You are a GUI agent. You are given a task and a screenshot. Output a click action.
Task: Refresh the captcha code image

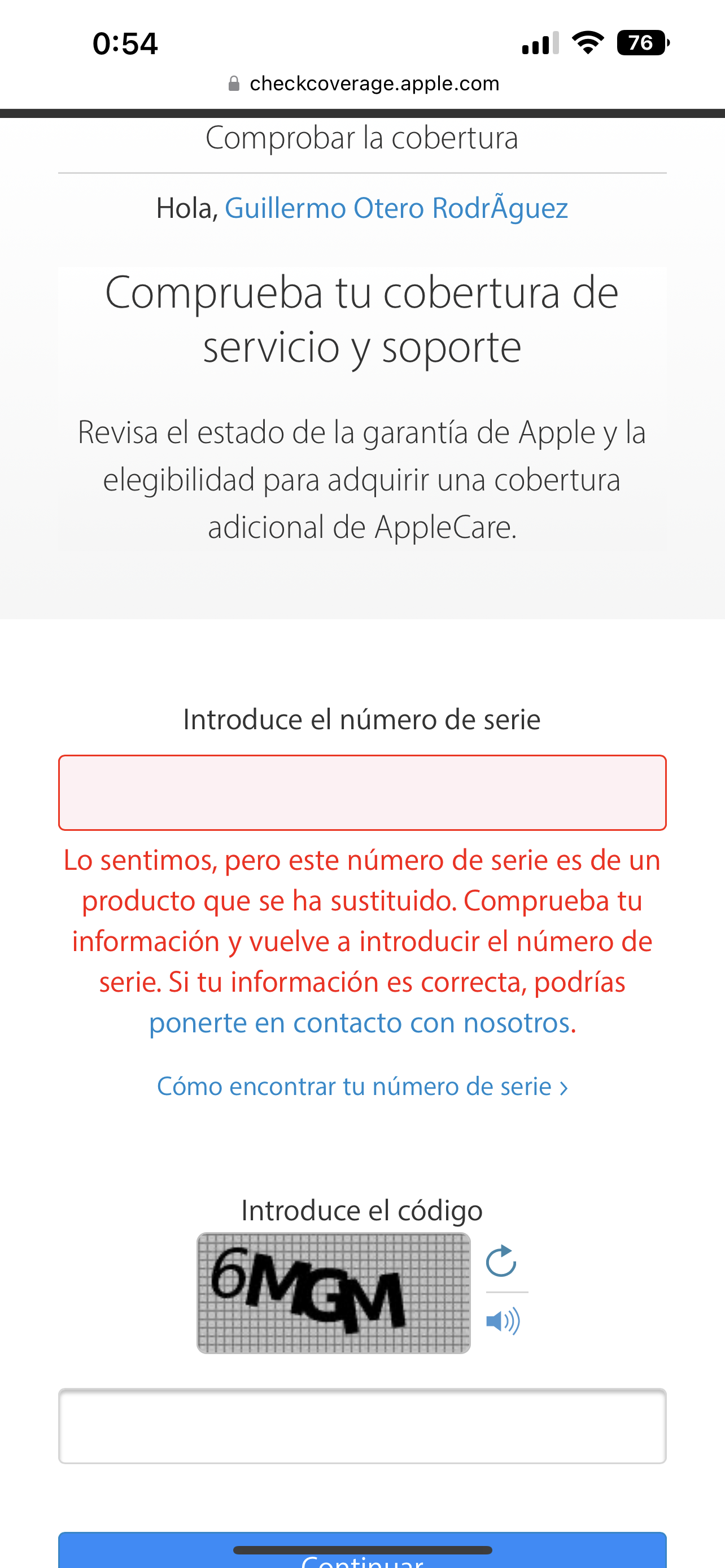(x=501, y=1261)
